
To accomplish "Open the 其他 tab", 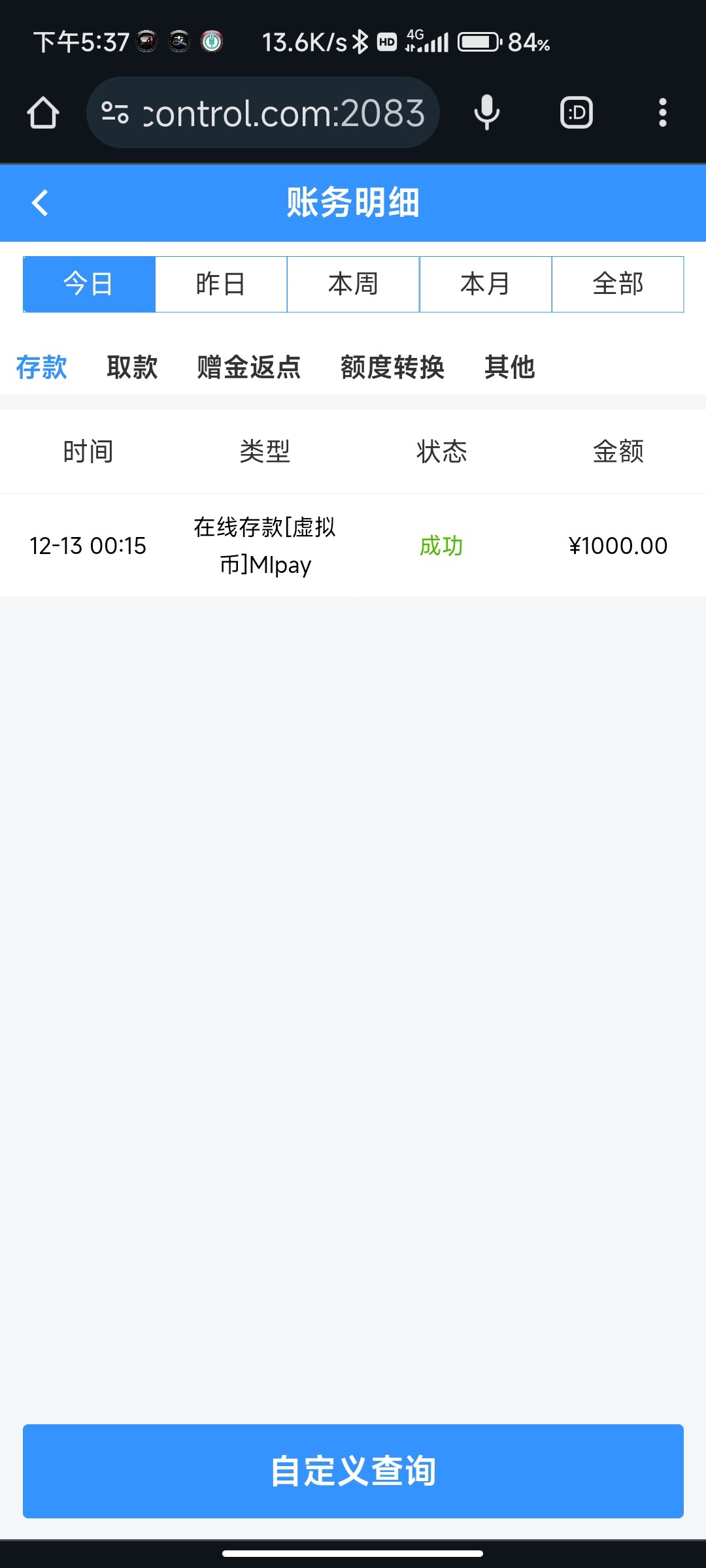I will pos(510,367).
